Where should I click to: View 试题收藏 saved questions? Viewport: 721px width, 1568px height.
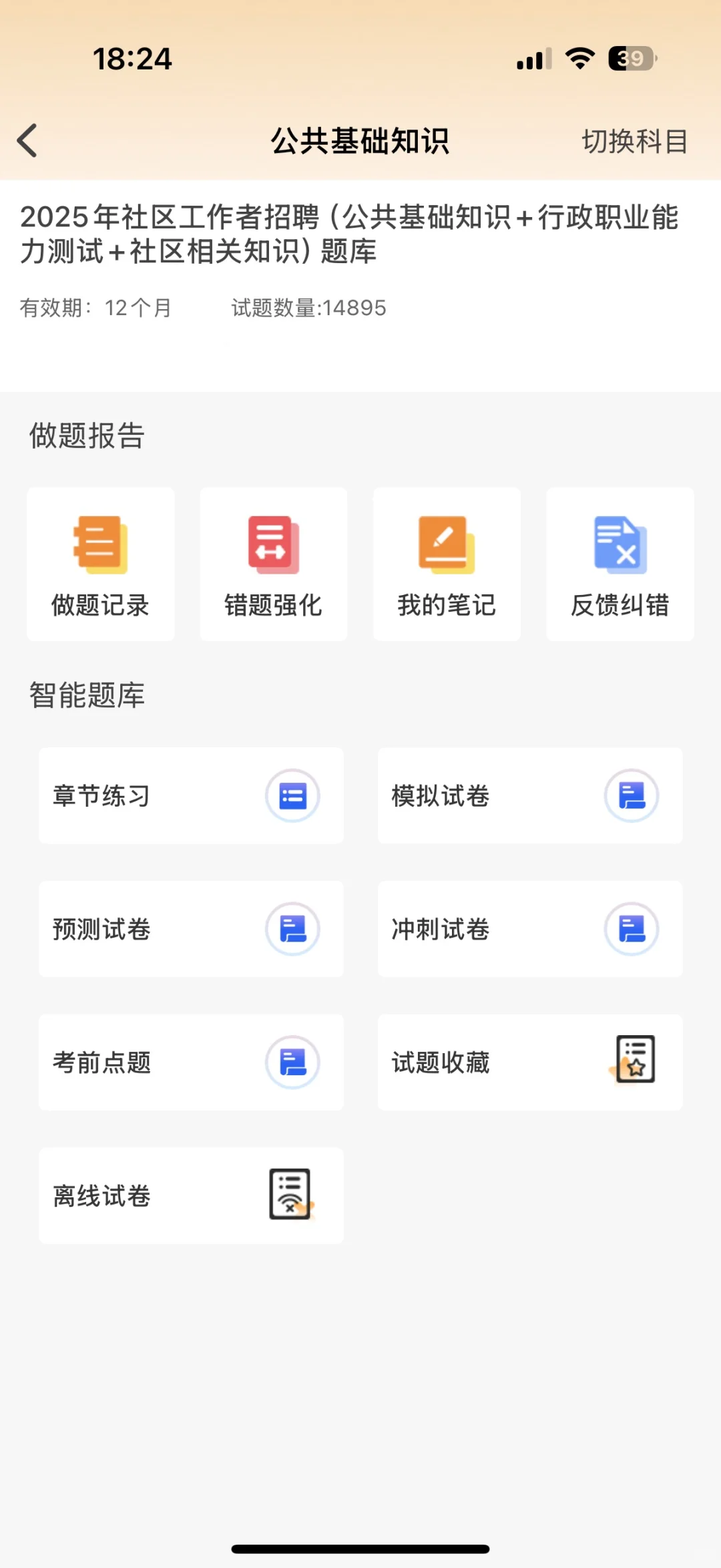pyautogui.click(x=530, y=1062)
